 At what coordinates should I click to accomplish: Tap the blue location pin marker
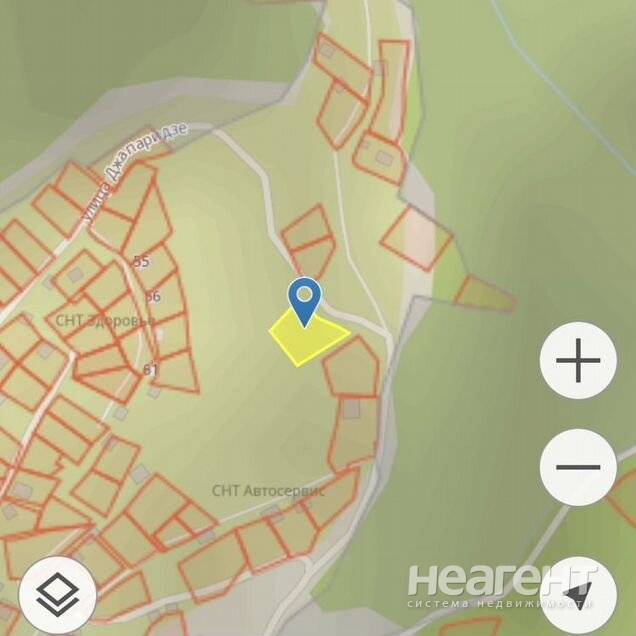coord(304,299)
